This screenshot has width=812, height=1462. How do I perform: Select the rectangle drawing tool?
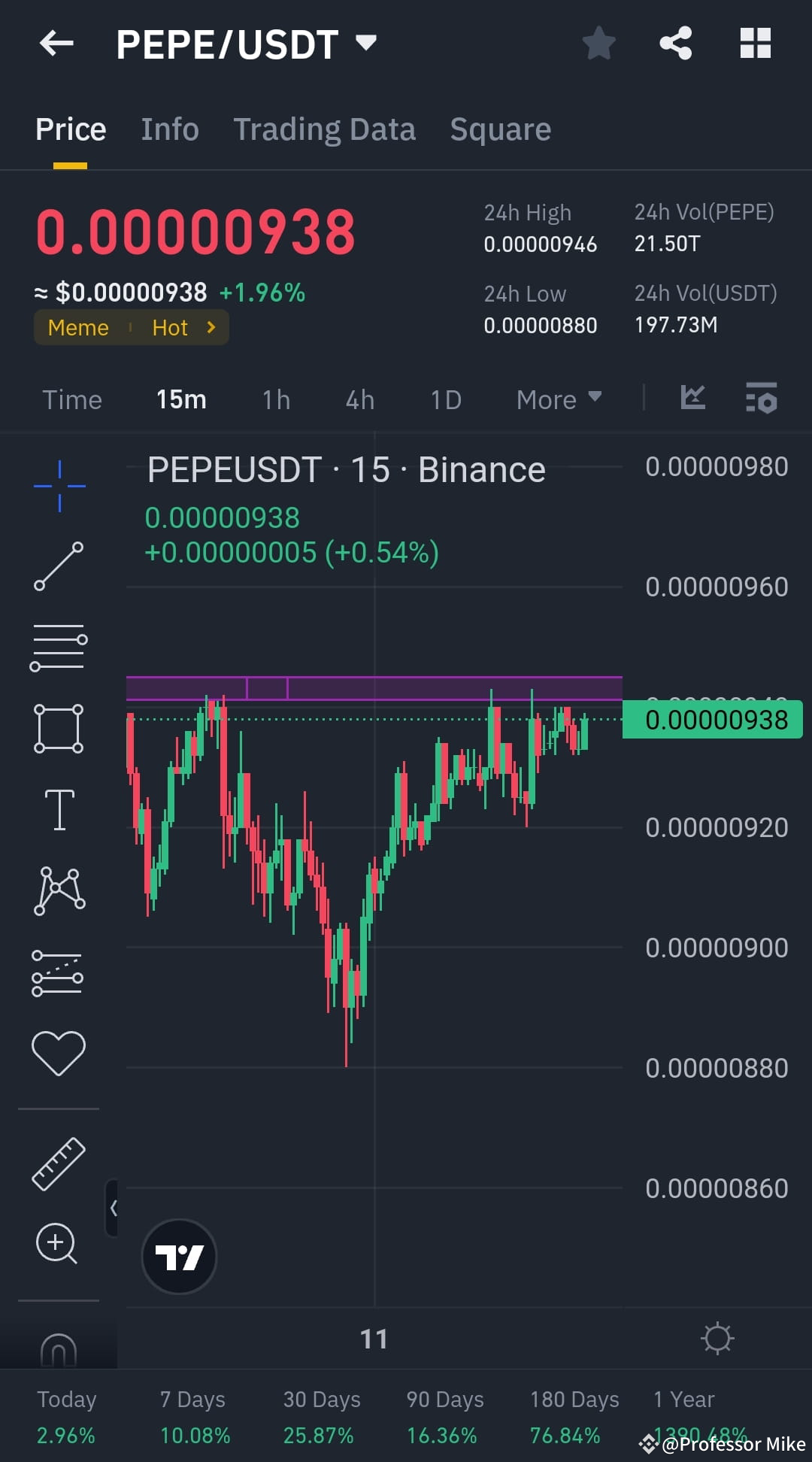[x=59, y=728]
